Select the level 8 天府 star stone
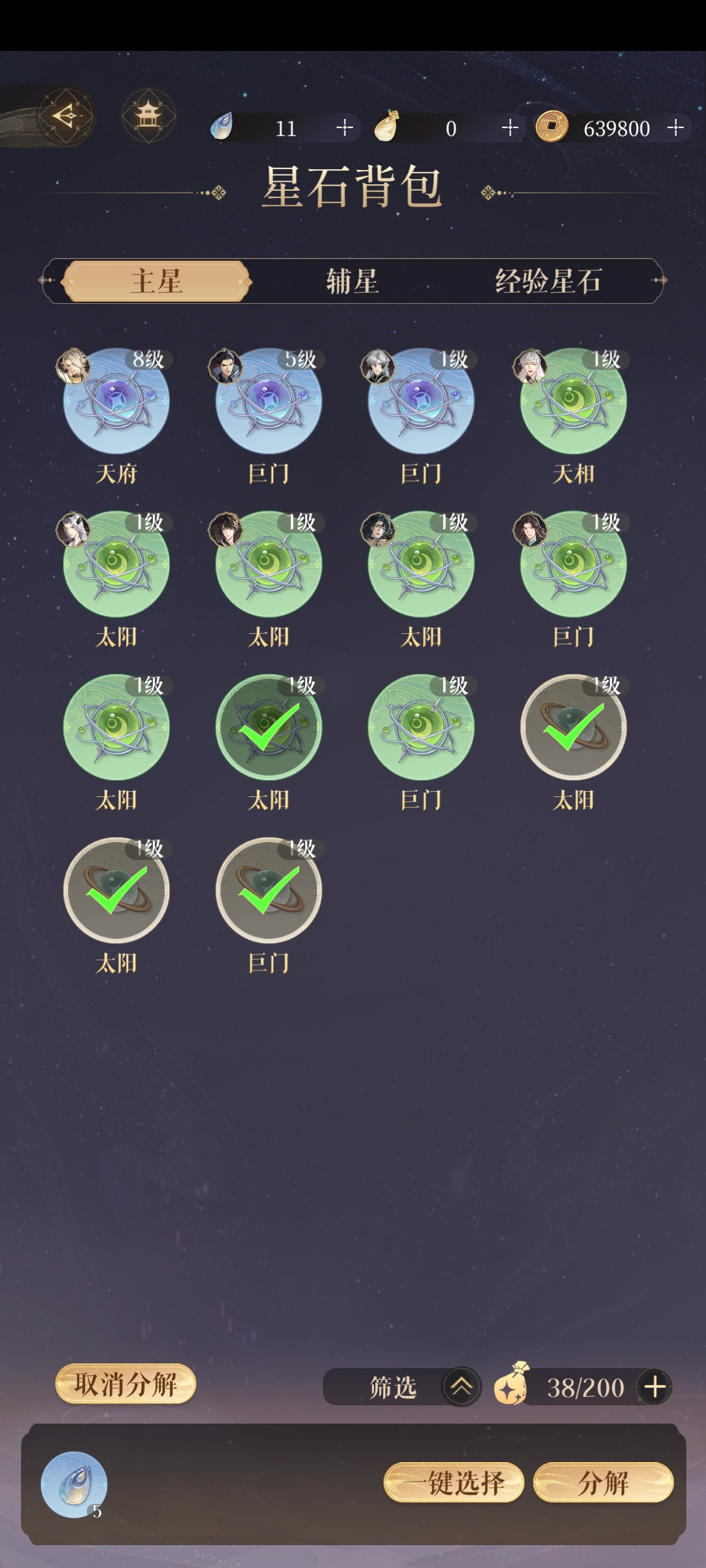 116,402
